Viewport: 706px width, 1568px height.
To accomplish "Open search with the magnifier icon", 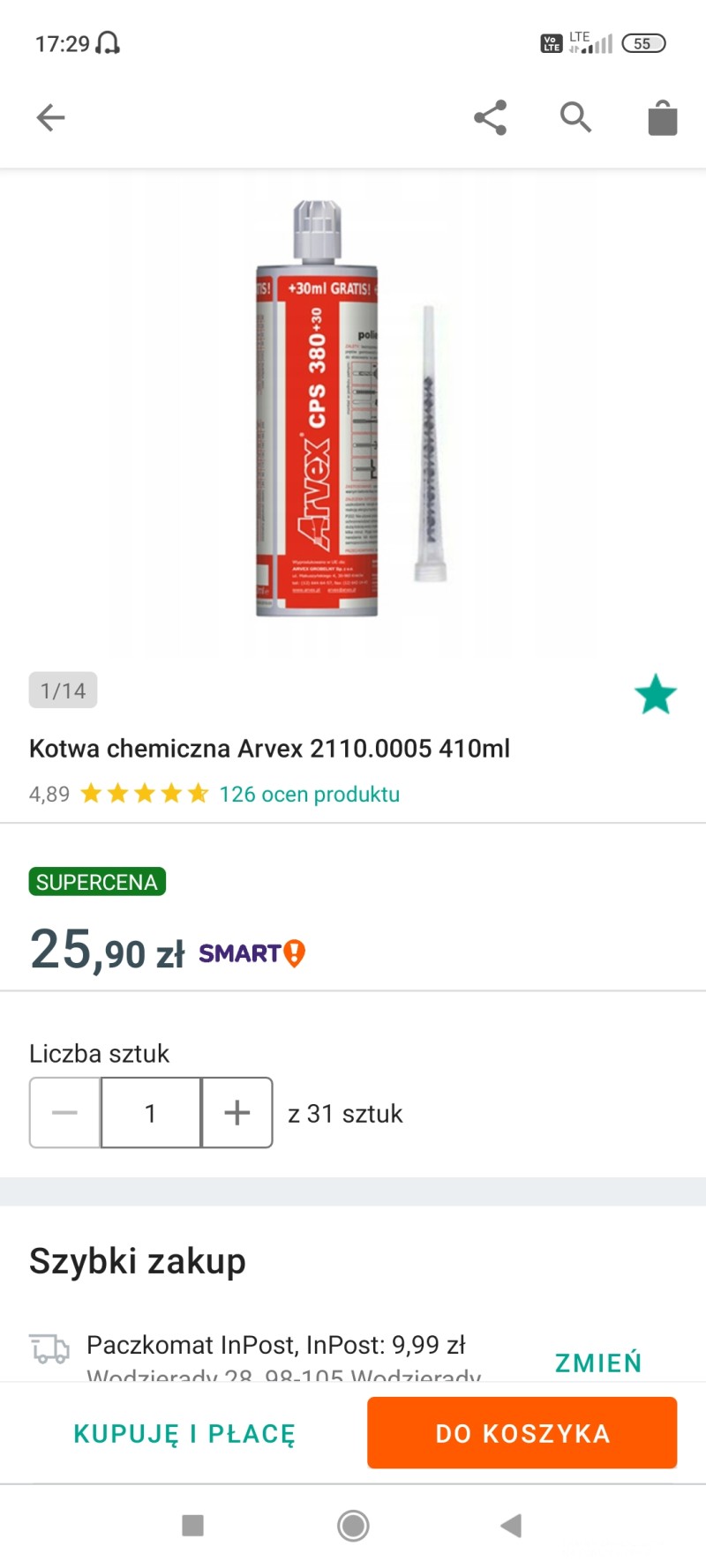I will click(x=575, y=117).
